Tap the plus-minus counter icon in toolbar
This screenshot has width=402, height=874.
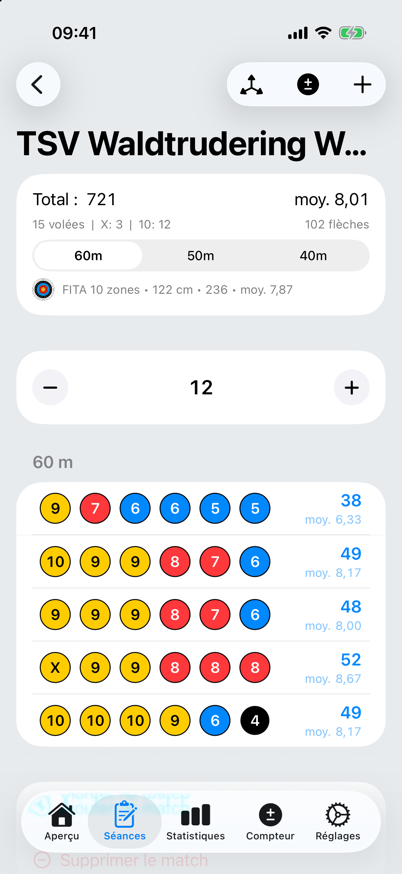(308, 85)
